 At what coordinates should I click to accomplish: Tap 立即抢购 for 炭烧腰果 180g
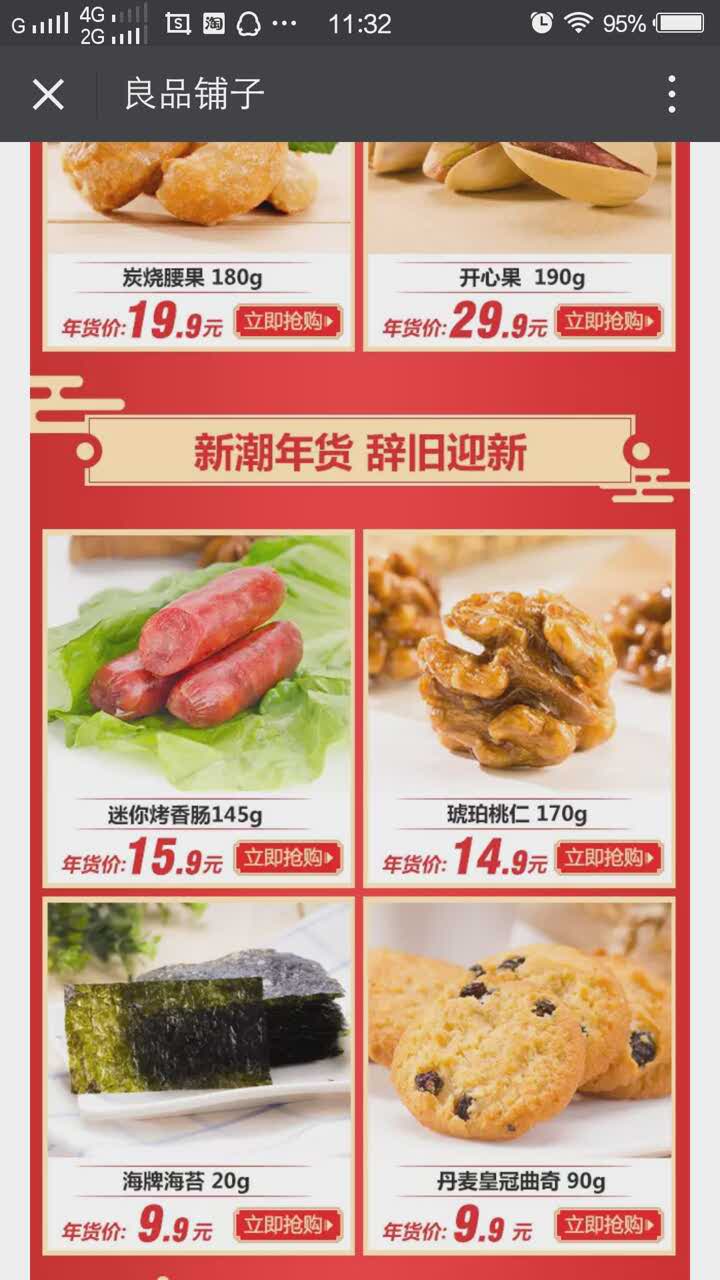(x=288, y=321)
